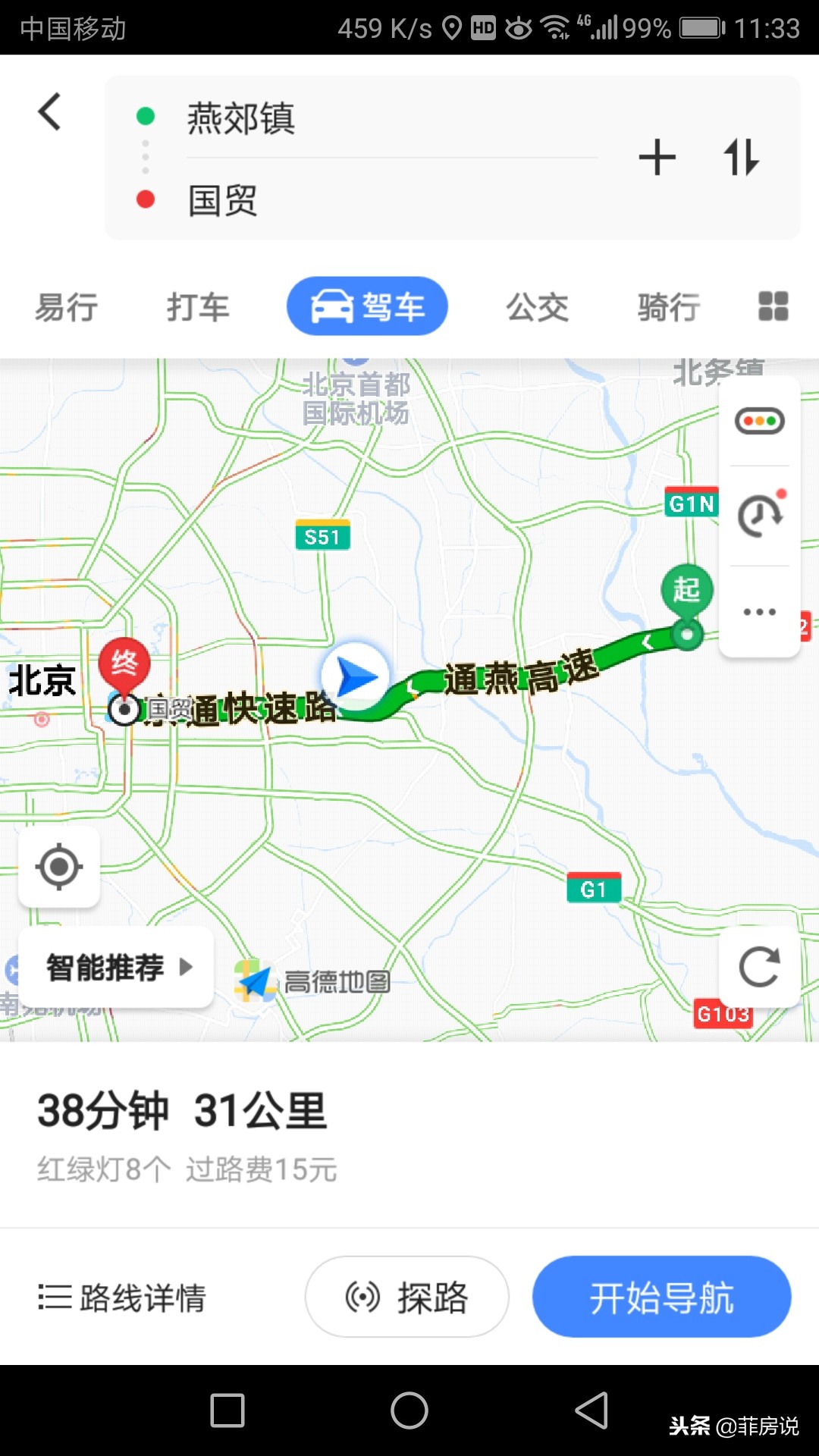The image size is (819, 1456).
Task: Tap the swap start and destination icon
Action: pyautogui.click(x=742, y=157)
